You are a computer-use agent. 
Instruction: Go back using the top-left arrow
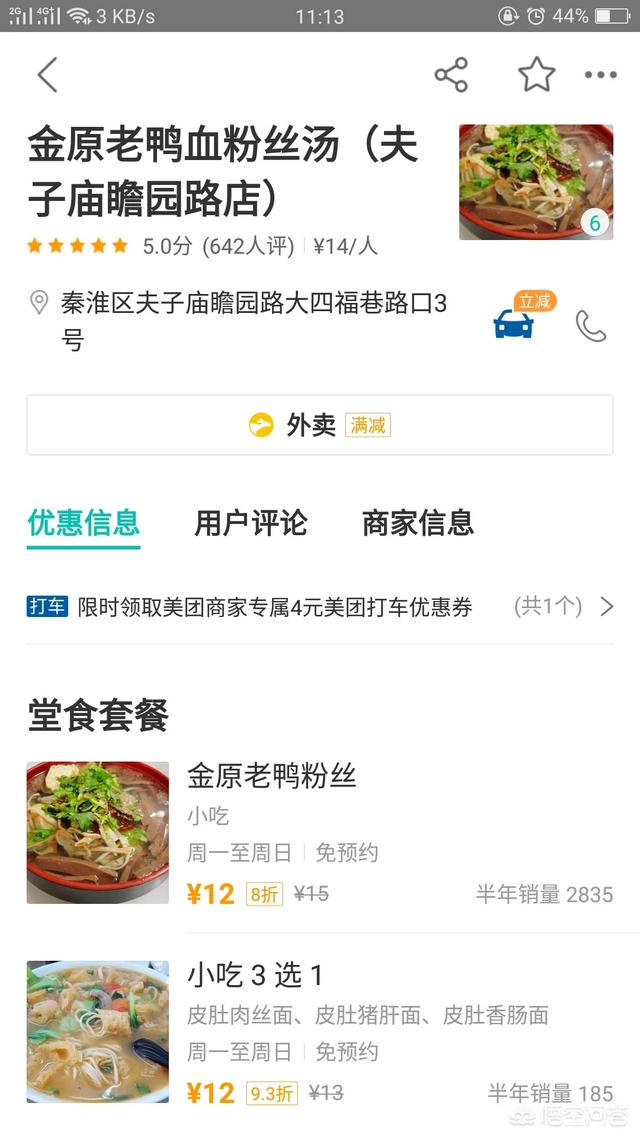tap(47, 75)
